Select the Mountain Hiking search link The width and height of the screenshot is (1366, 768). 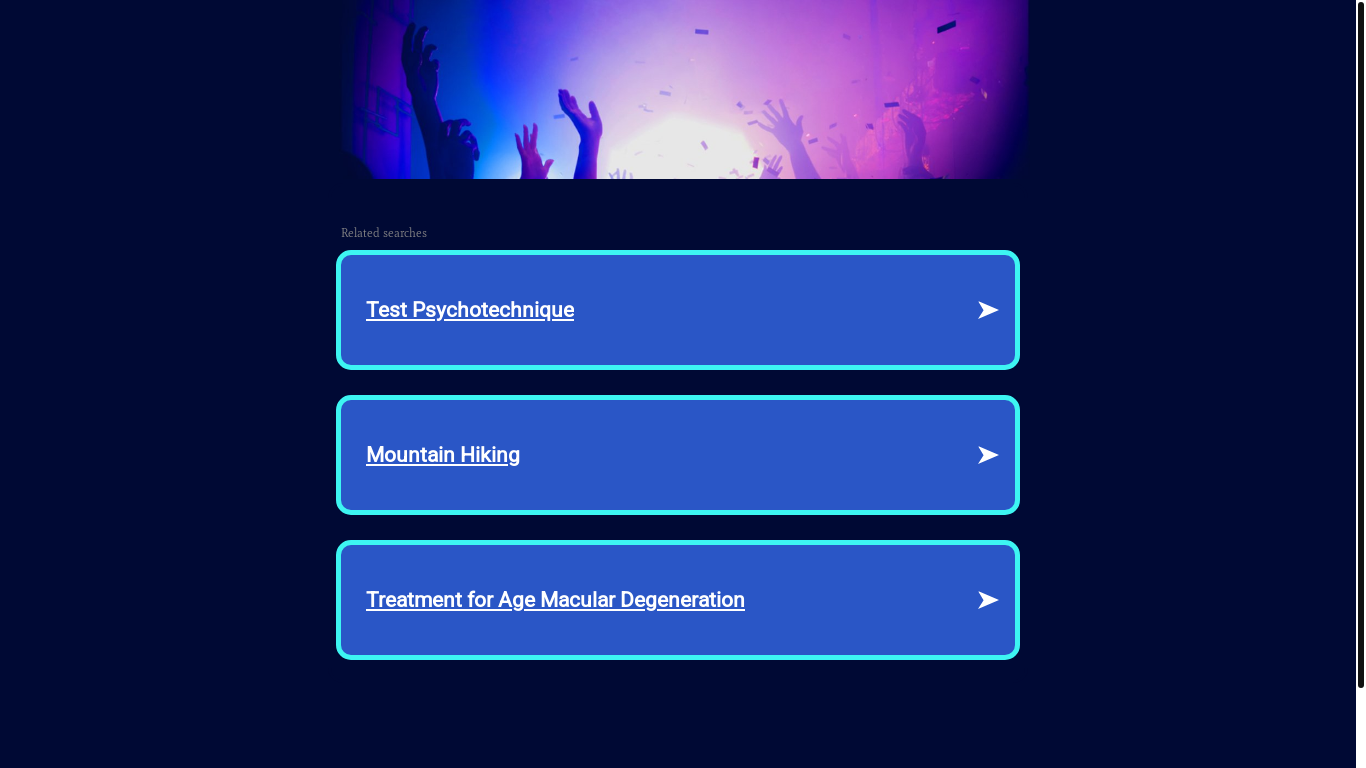pyautogui.click(x=443, y=455)
